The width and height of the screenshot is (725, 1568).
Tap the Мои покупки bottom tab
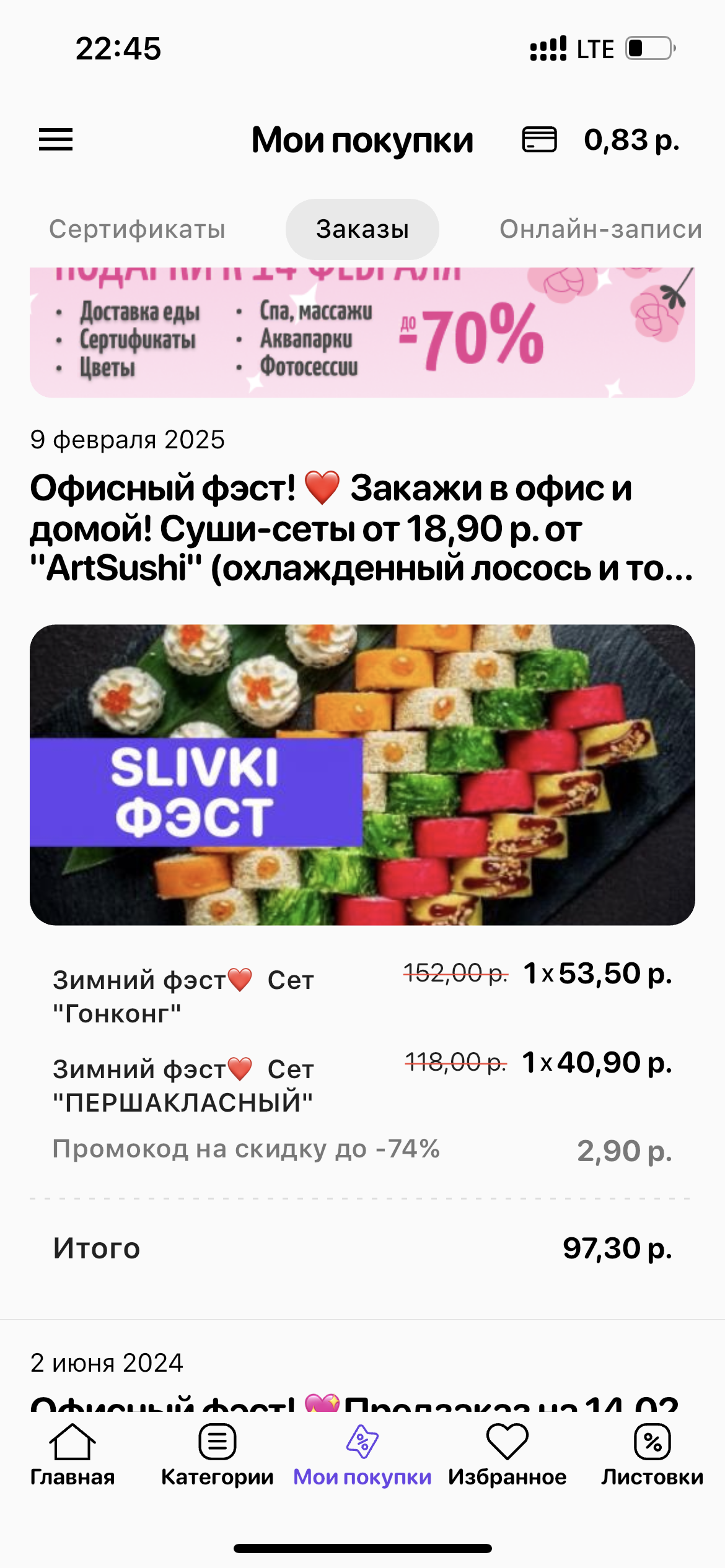coord(362,1455)
